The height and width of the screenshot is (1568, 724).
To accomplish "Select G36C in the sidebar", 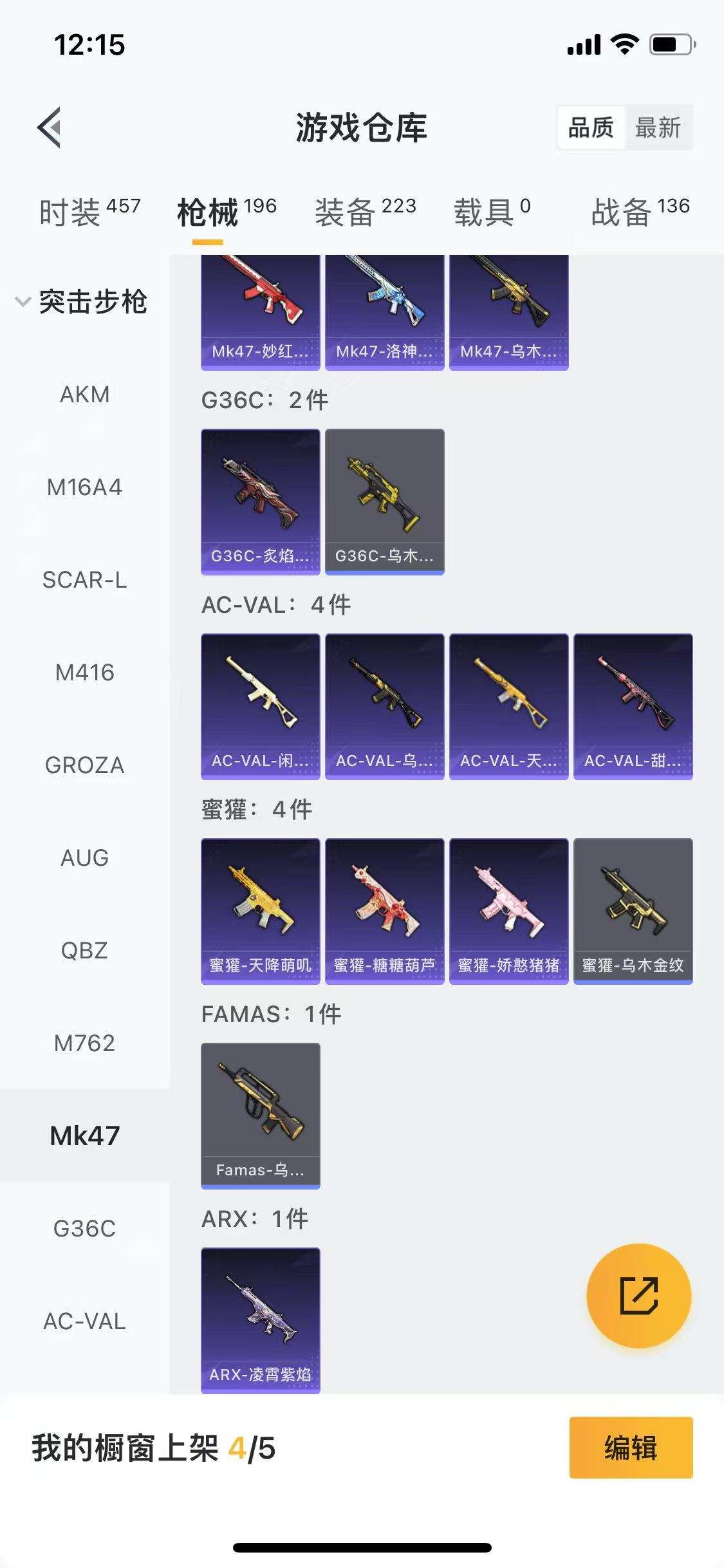I will (x=84, y=1229).
